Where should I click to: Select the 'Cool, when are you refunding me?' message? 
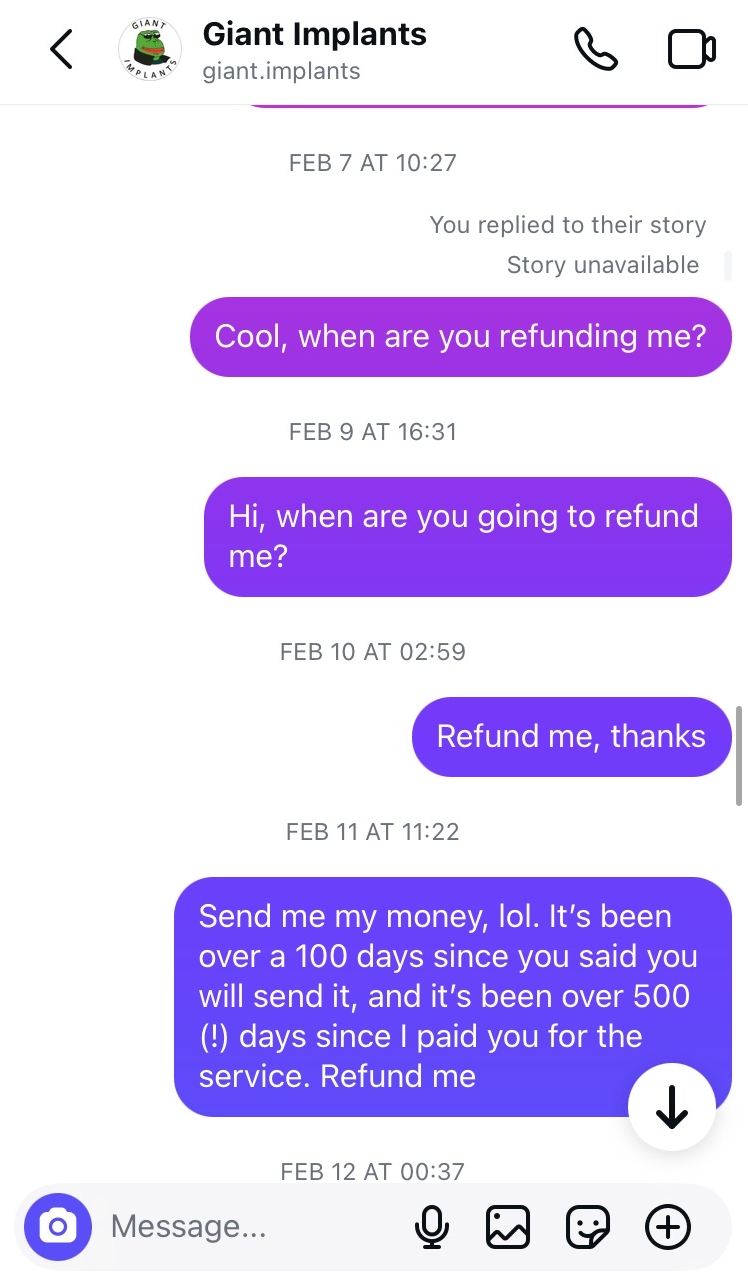(460, 337)
